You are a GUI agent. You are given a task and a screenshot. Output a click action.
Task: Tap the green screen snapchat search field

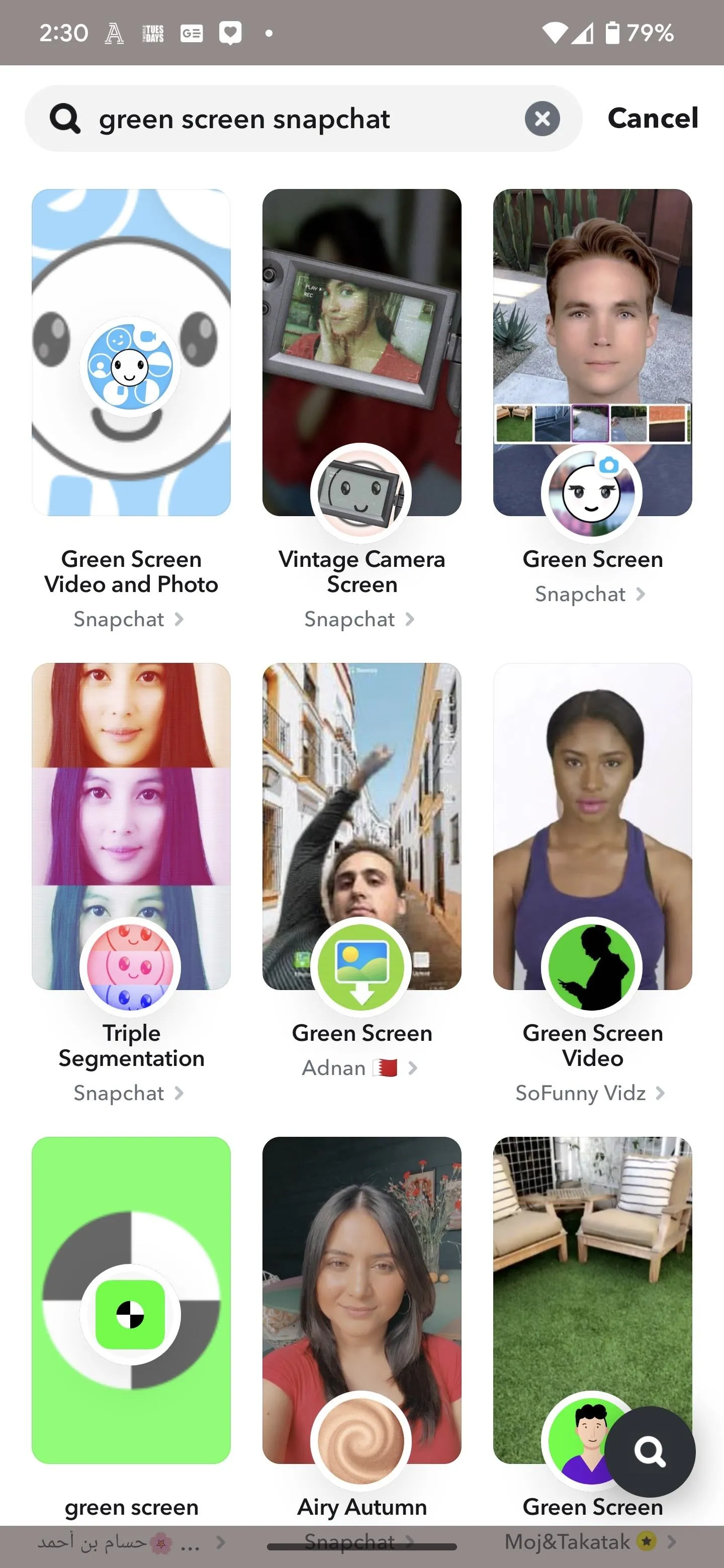tap(303, 119)
